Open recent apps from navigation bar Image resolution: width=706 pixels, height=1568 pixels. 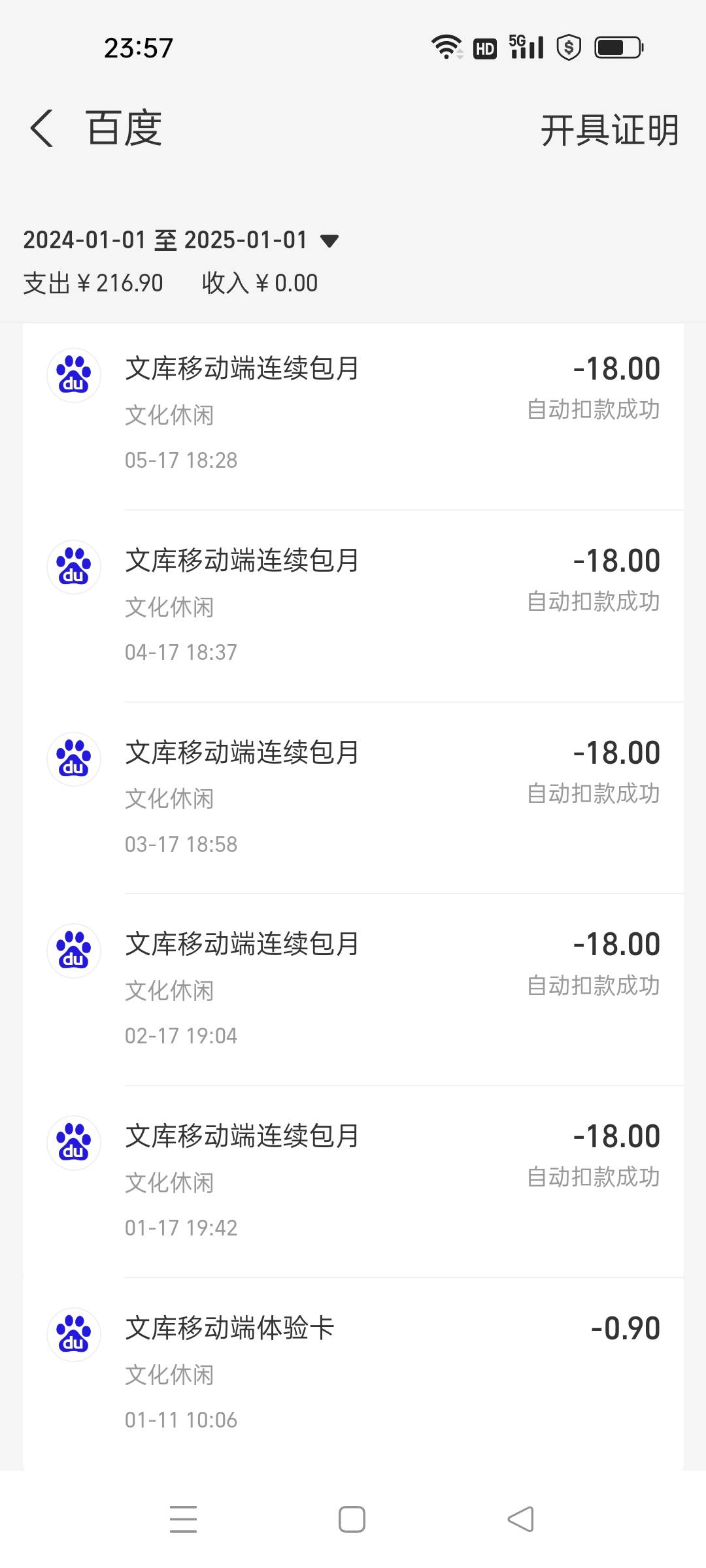point(183,1519)
